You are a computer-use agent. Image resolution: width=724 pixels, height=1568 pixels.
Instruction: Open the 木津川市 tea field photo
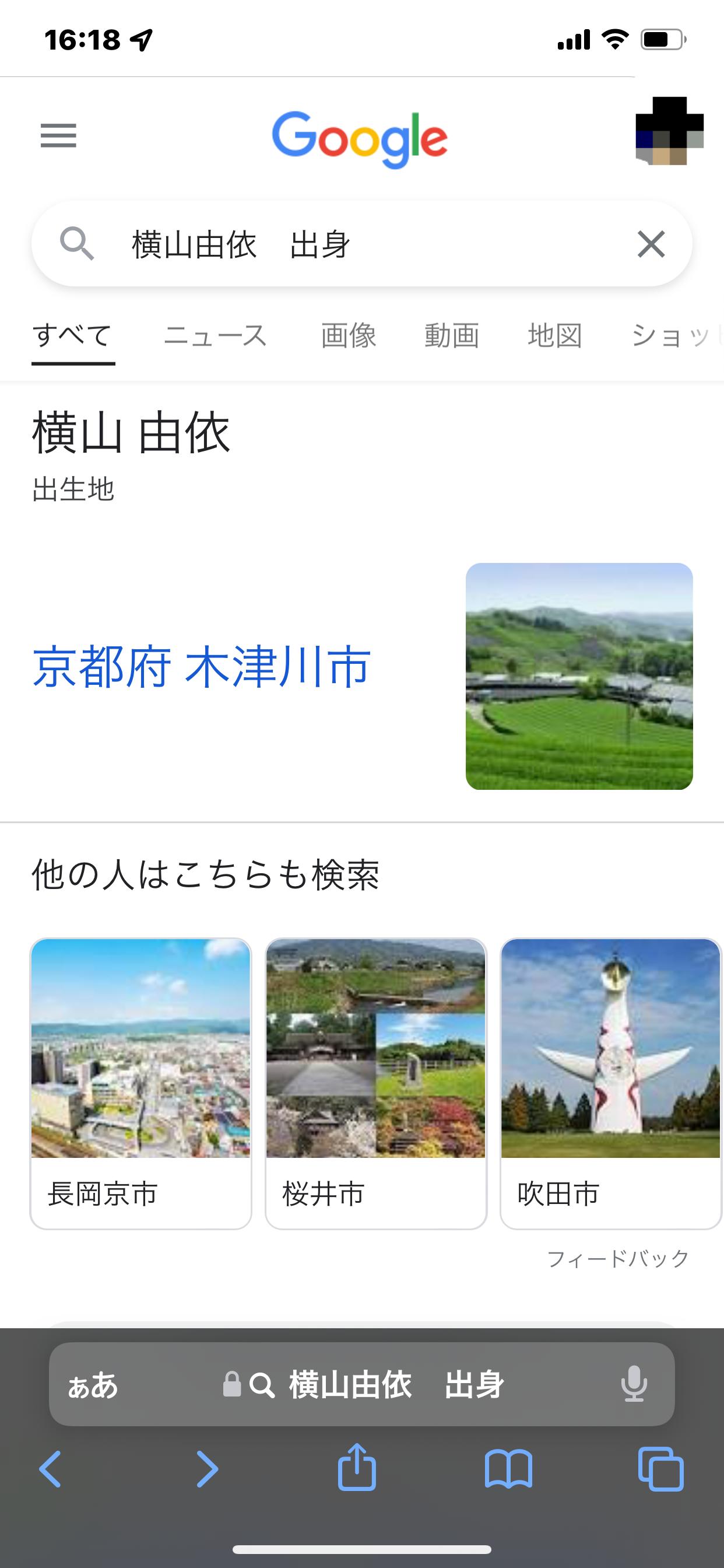point(579,676)
